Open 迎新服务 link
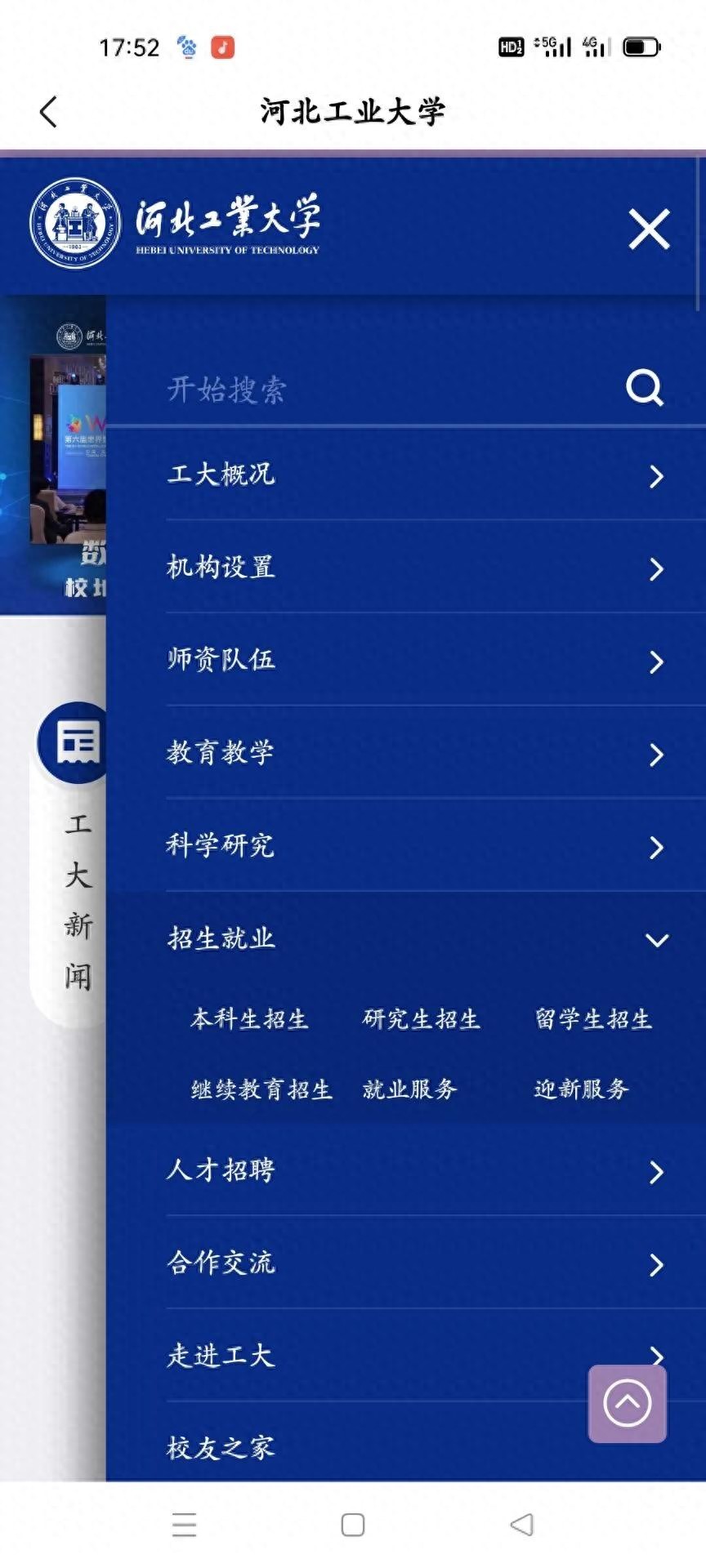This screenshot has width=706, height=1568. (x=581, y=1089)
